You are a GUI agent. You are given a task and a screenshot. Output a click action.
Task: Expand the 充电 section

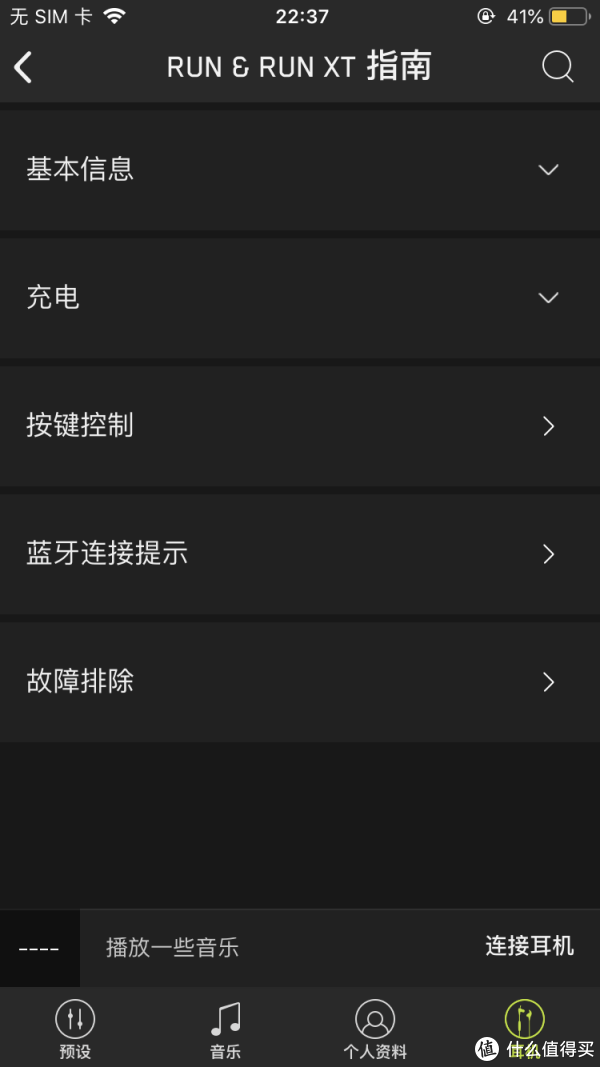pyautogui.click(x=300, y=298)
